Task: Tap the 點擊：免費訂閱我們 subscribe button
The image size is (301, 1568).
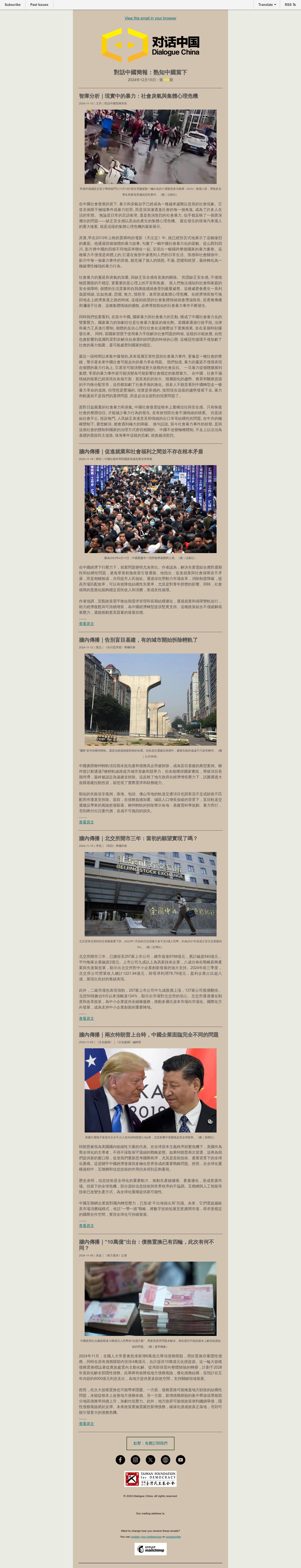Action: 150,1443
